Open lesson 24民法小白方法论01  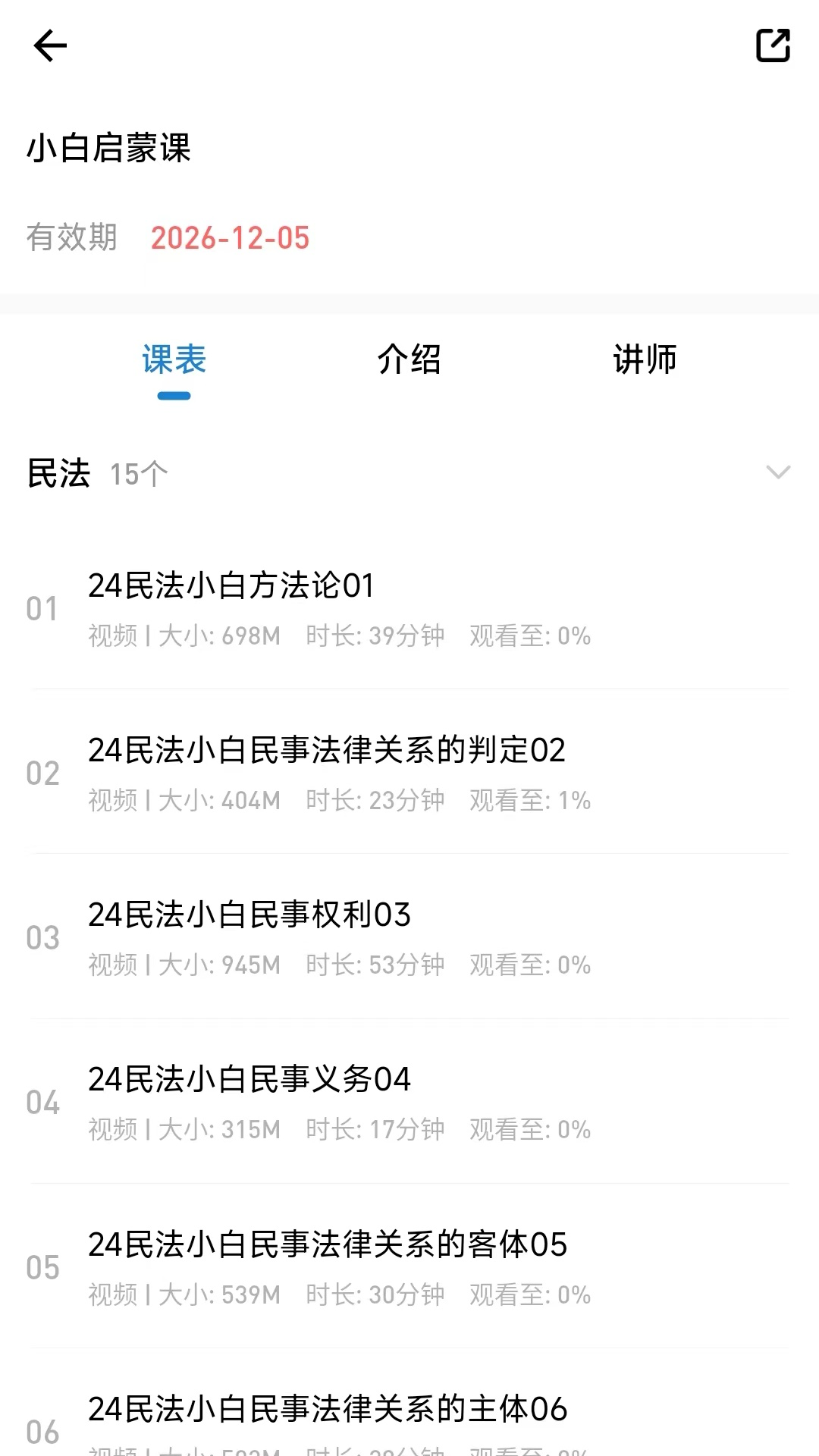click(x=231, y=586)
